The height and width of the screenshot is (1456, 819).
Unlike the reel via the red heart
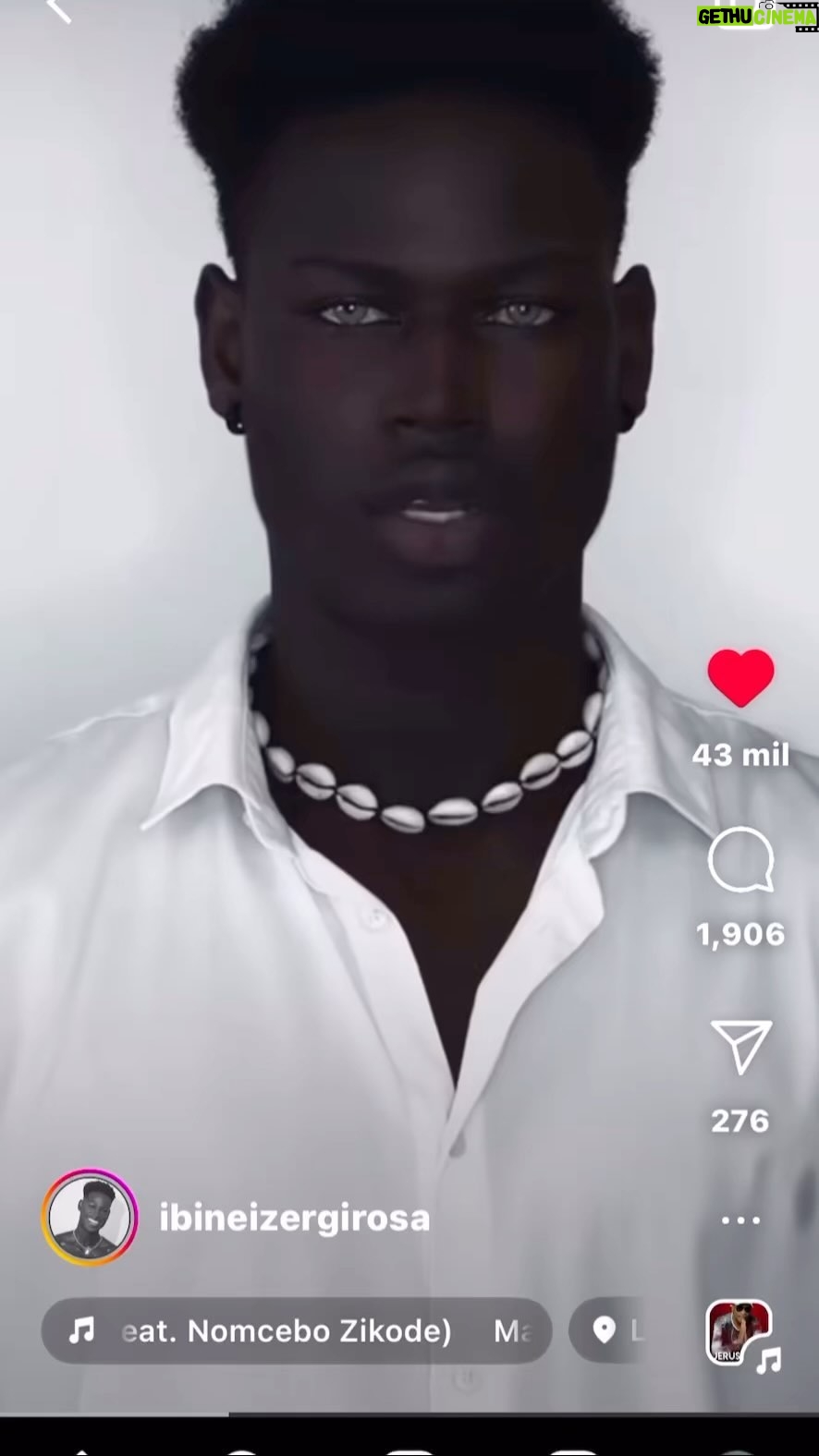pyautogui.click(x=740, y=678)
